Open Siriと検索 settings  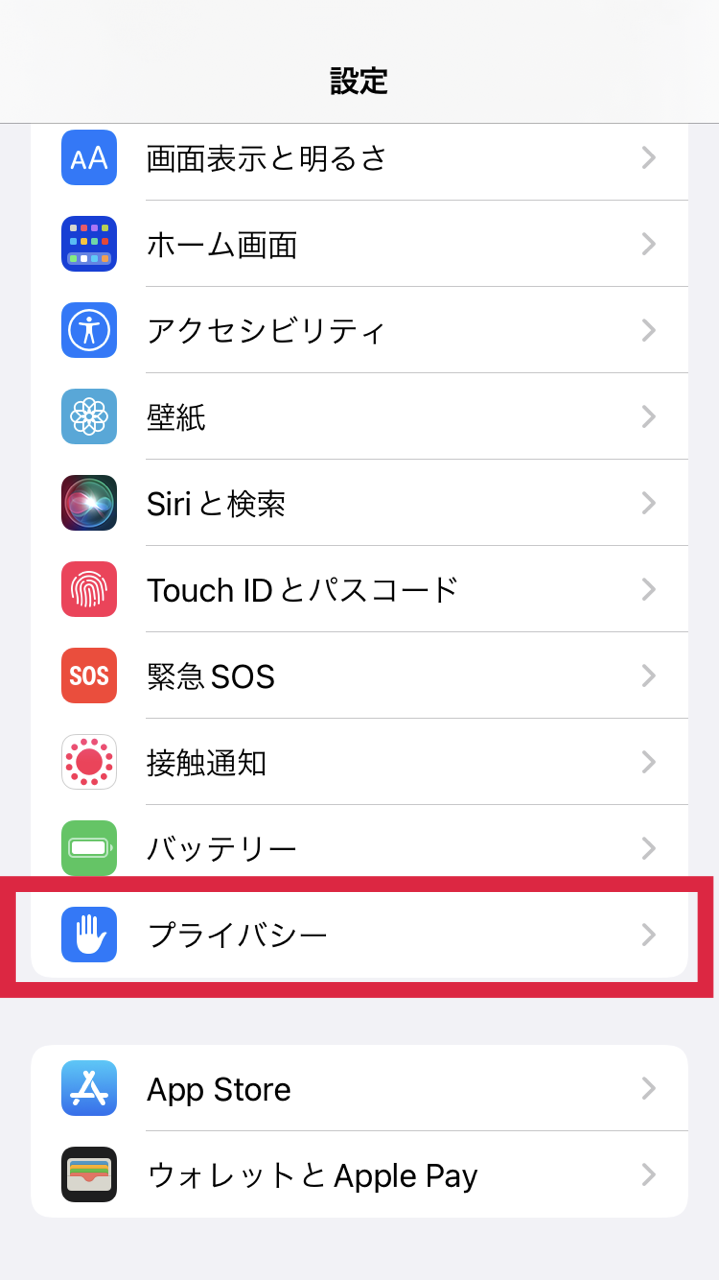pos(359,503)
